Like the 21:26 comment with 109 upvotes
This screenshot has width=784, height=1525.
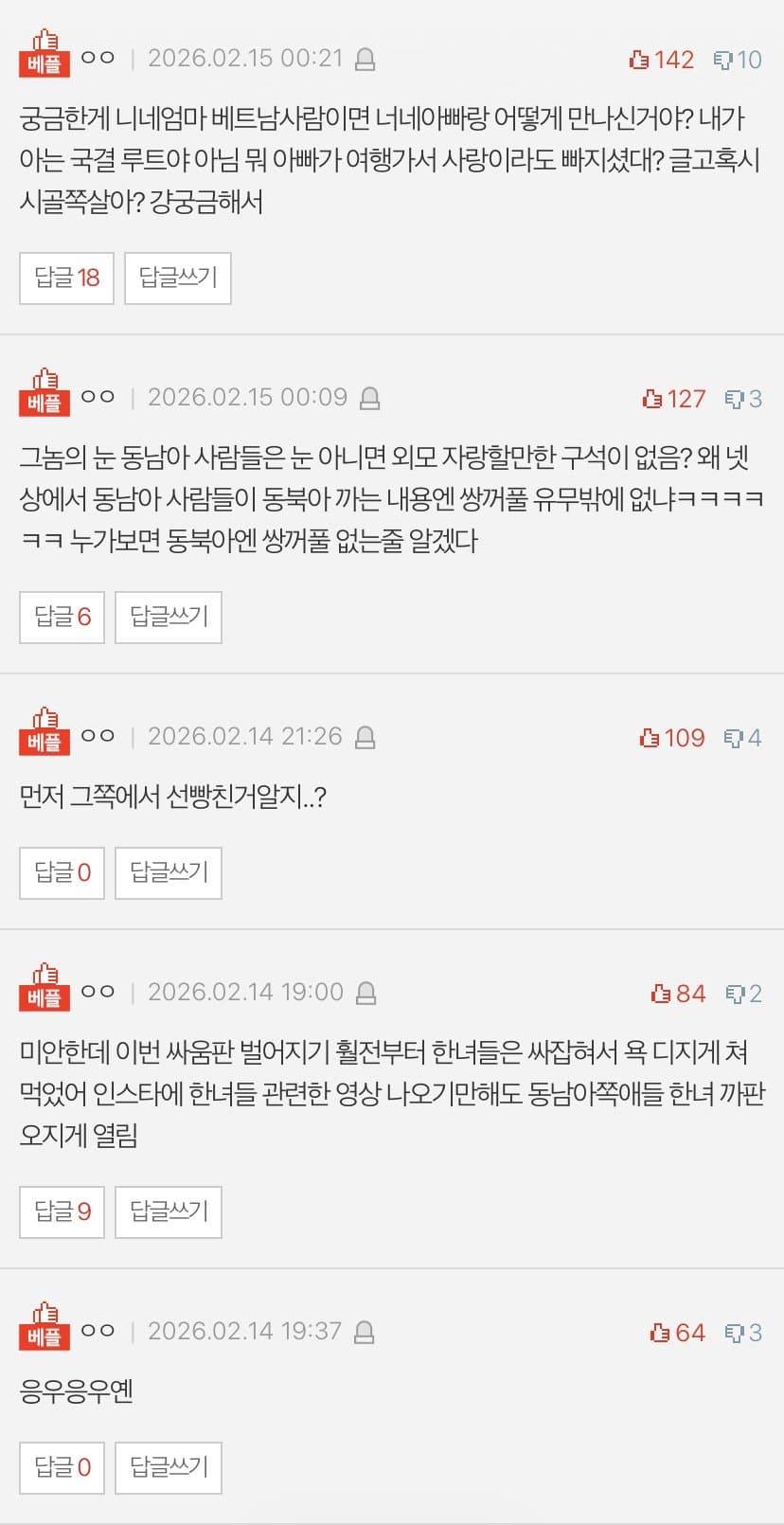tap(671, 738)
